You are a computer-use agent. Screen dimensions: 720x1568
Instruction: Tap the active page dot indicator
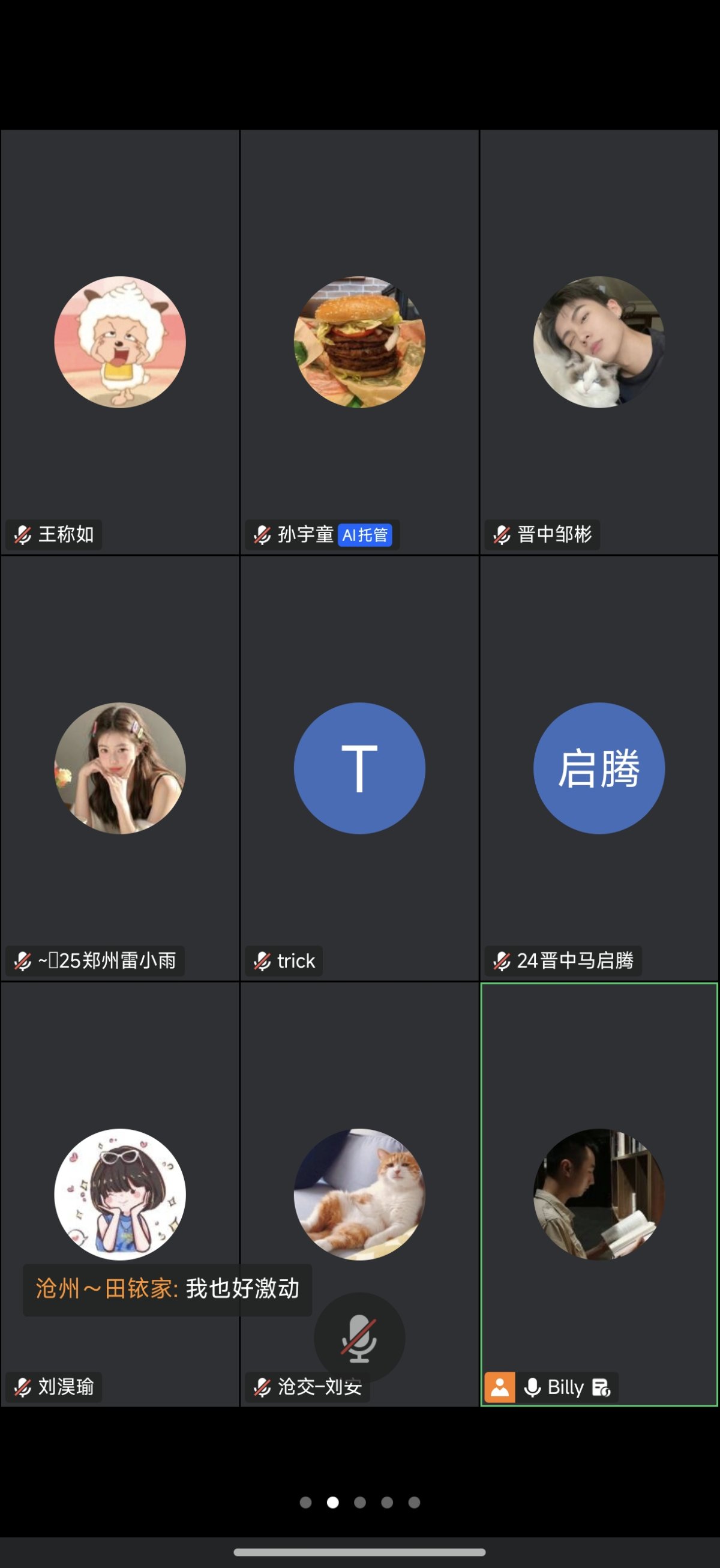(332, 1502)
